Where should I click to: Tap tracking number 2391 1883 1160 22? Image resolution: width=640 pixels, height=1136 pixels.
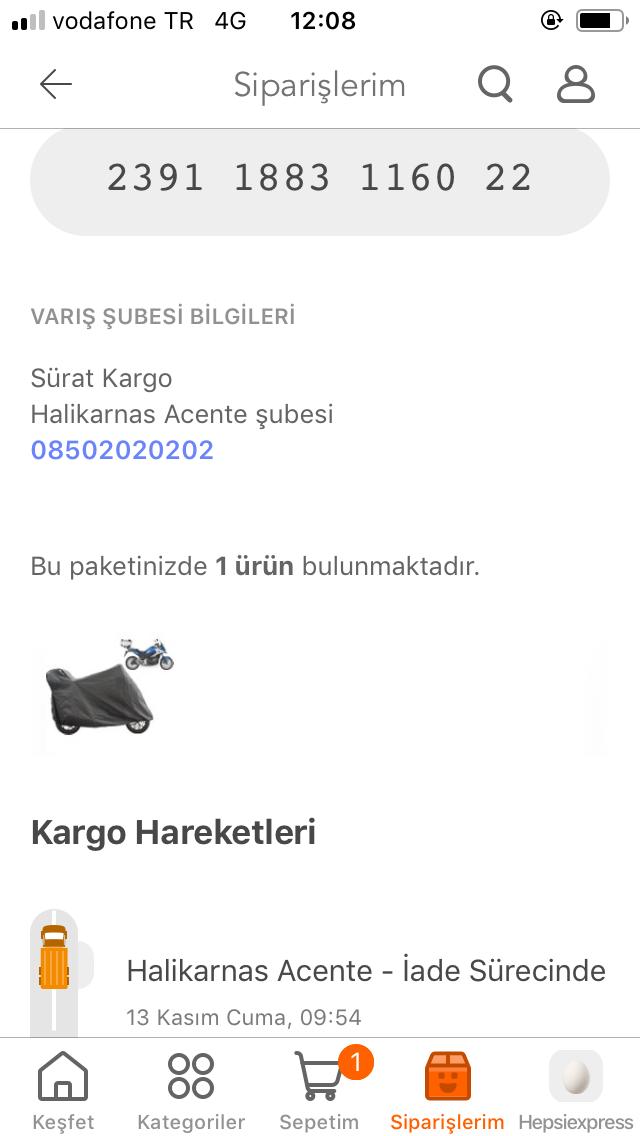click(320, 179)
